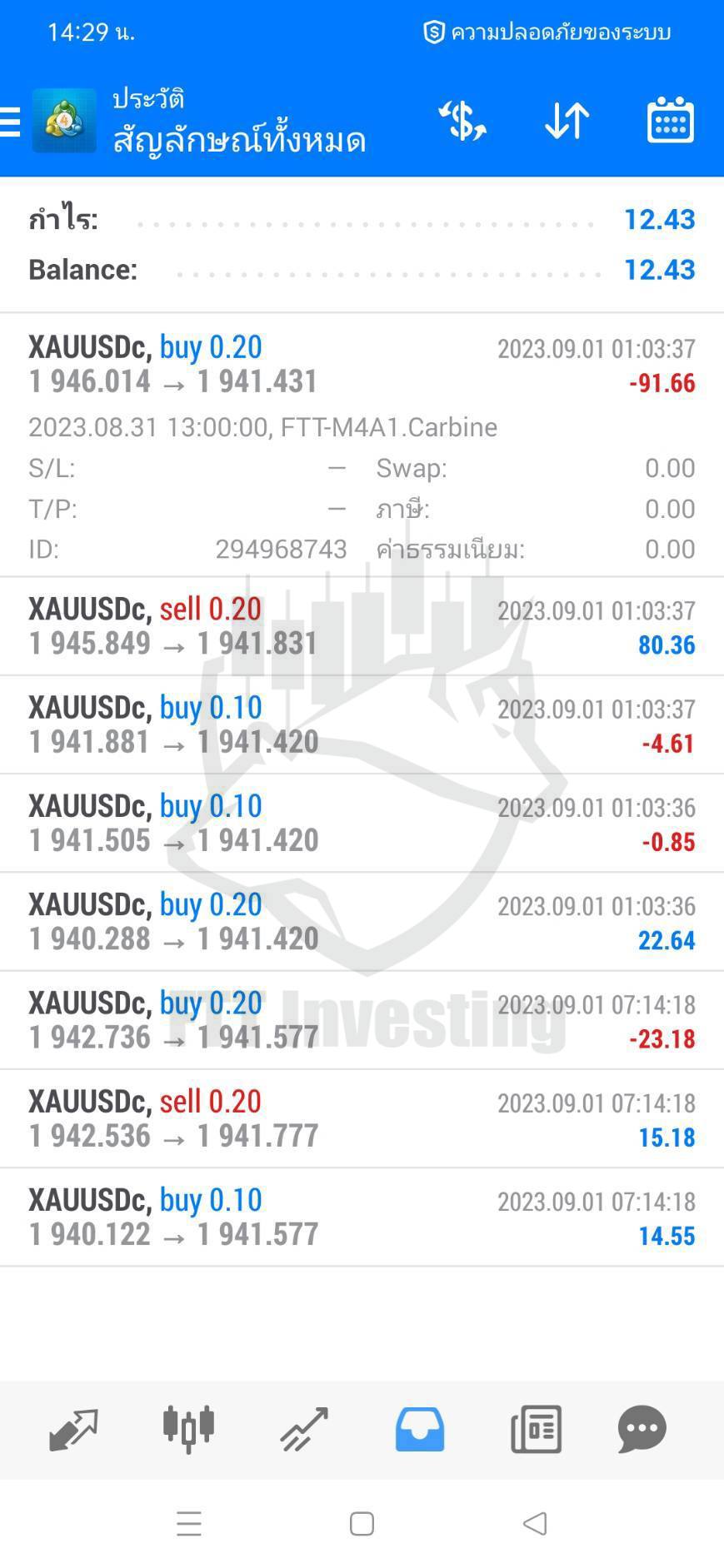The height and width of the screenshot is (1568, 724).
Task: Expand the buy 0.10 trade with 14.55
Action: (362, 1217)
